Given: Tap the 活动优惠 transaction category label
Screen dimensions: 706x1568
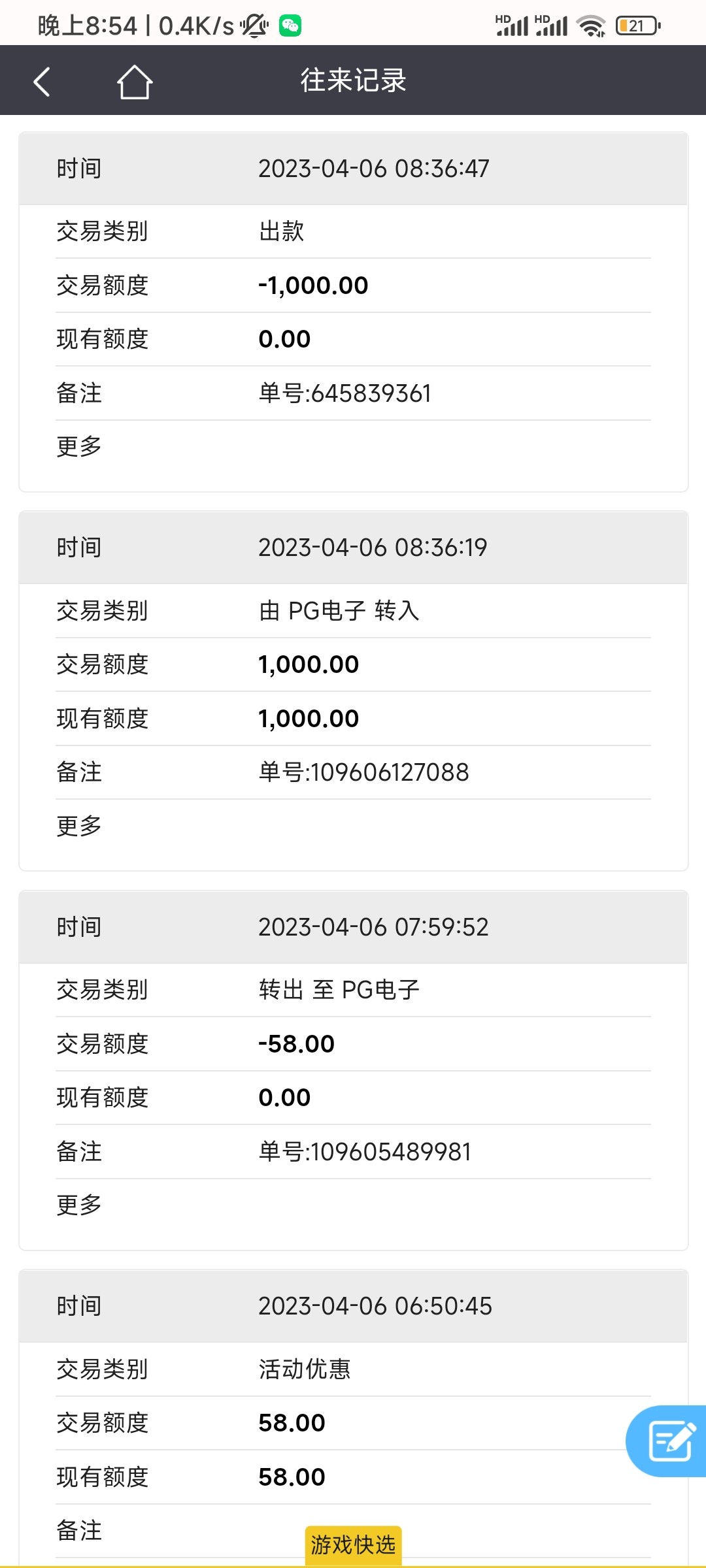Looking at the screenshot, I should 303,1369.
